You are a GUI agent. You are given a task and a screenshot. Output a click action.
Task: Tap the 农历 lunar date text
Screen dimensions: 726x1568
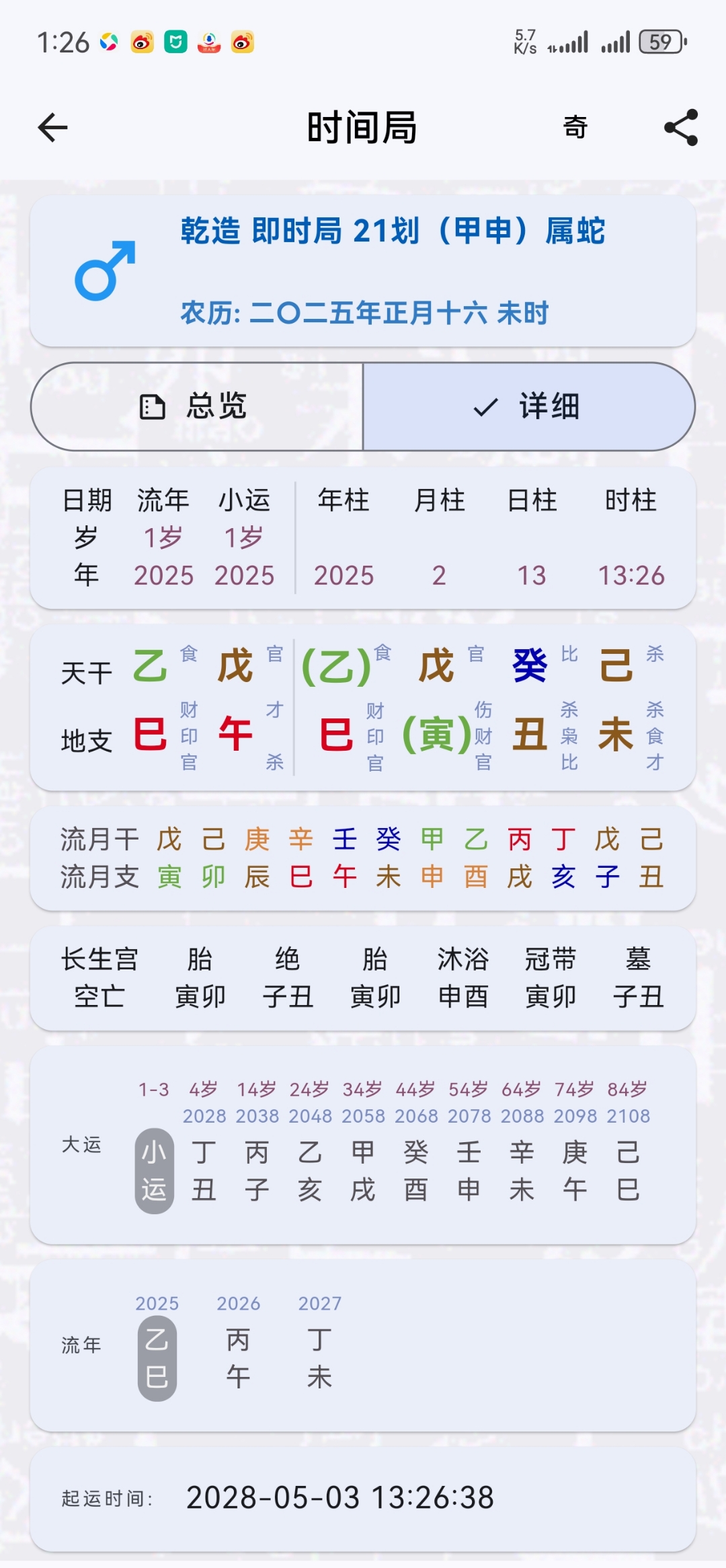point(365,311)
